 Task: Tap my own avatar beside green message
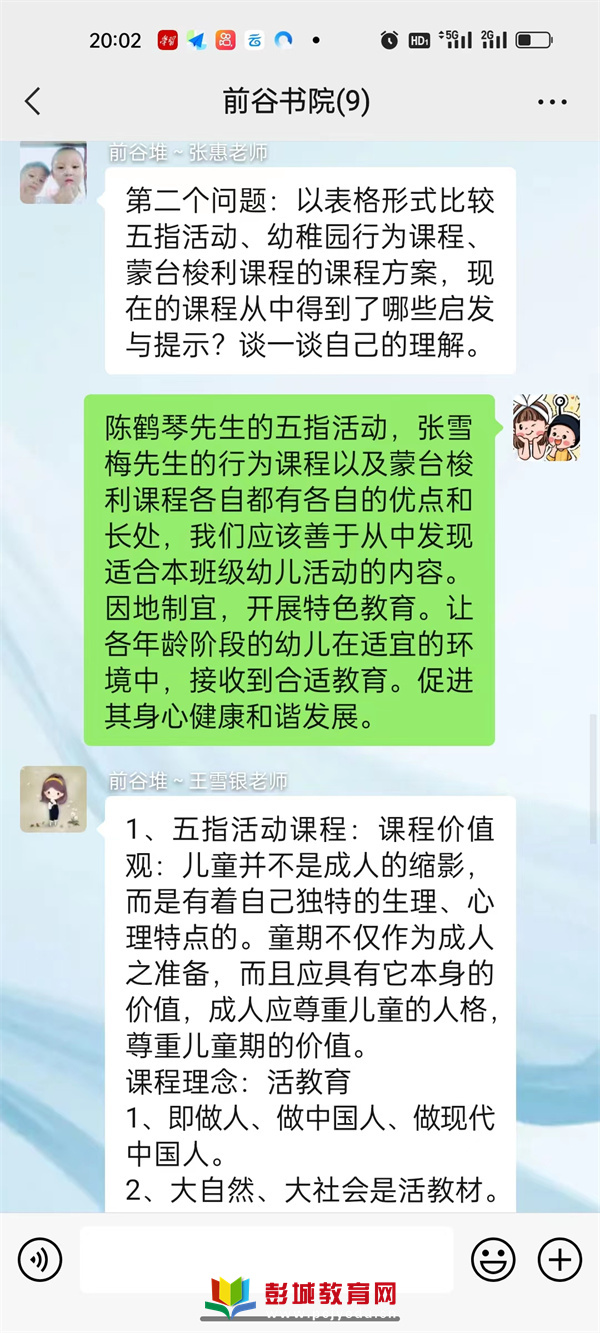click(x=546, y=428)
